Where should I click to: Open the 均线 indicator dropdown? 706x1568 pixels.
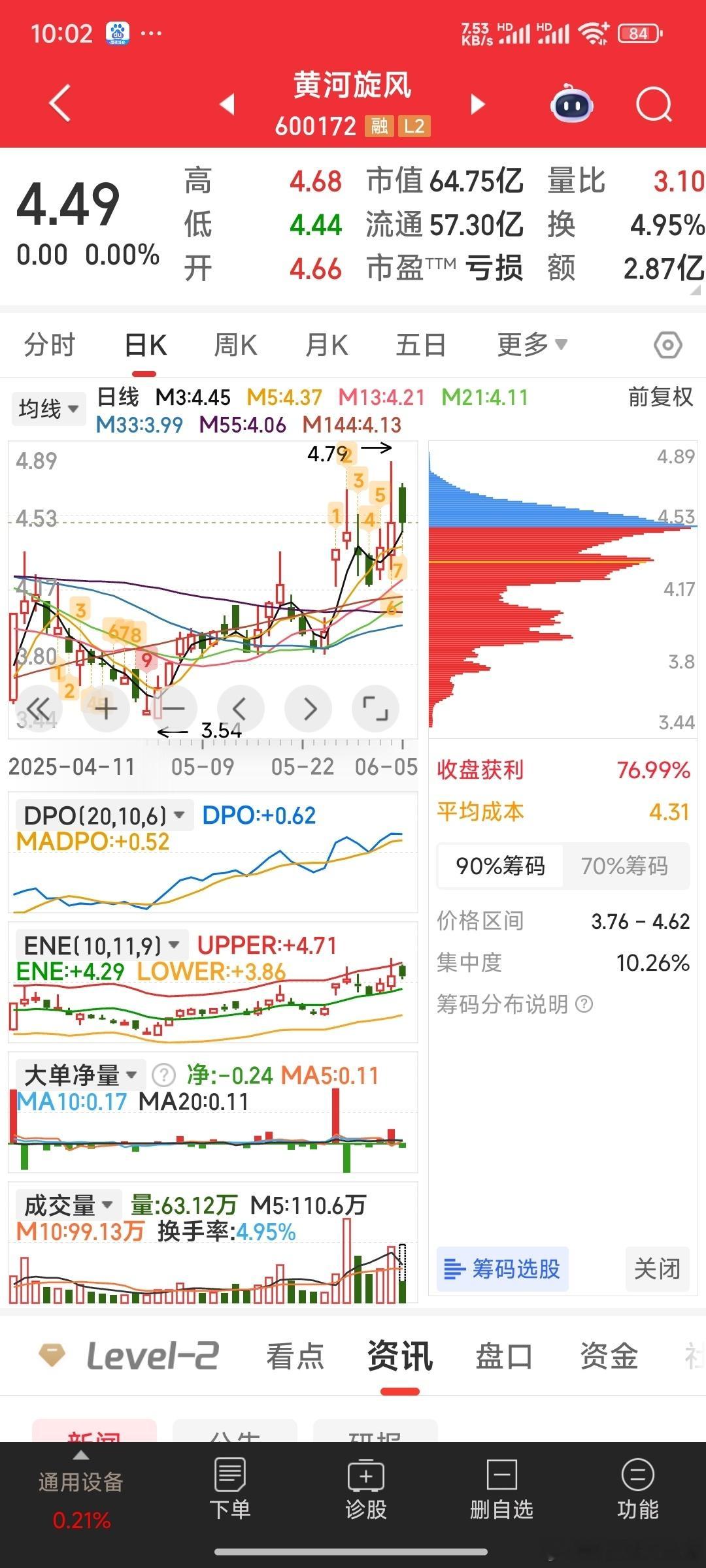point(48,409)
